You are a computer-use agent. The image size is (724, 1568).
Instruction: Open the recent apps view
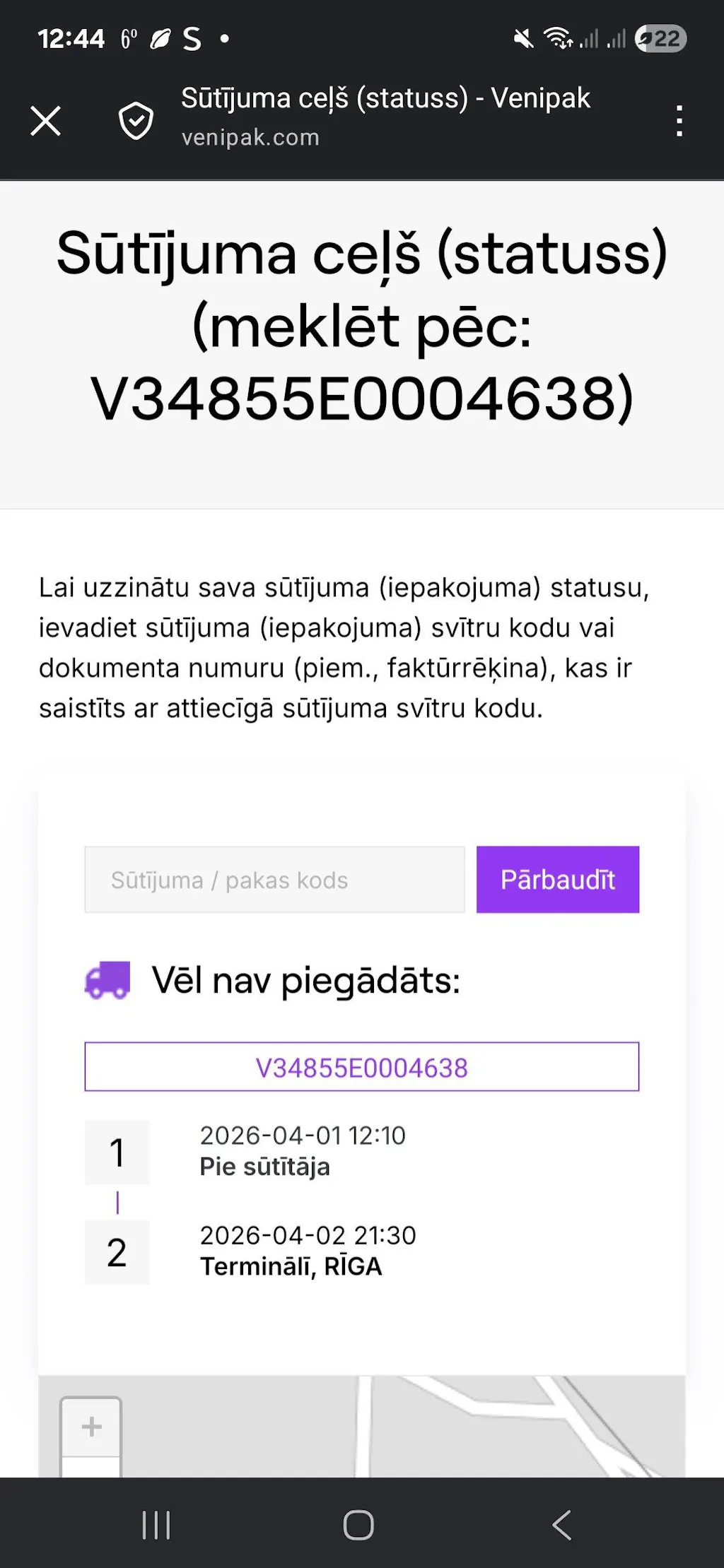156,1525
